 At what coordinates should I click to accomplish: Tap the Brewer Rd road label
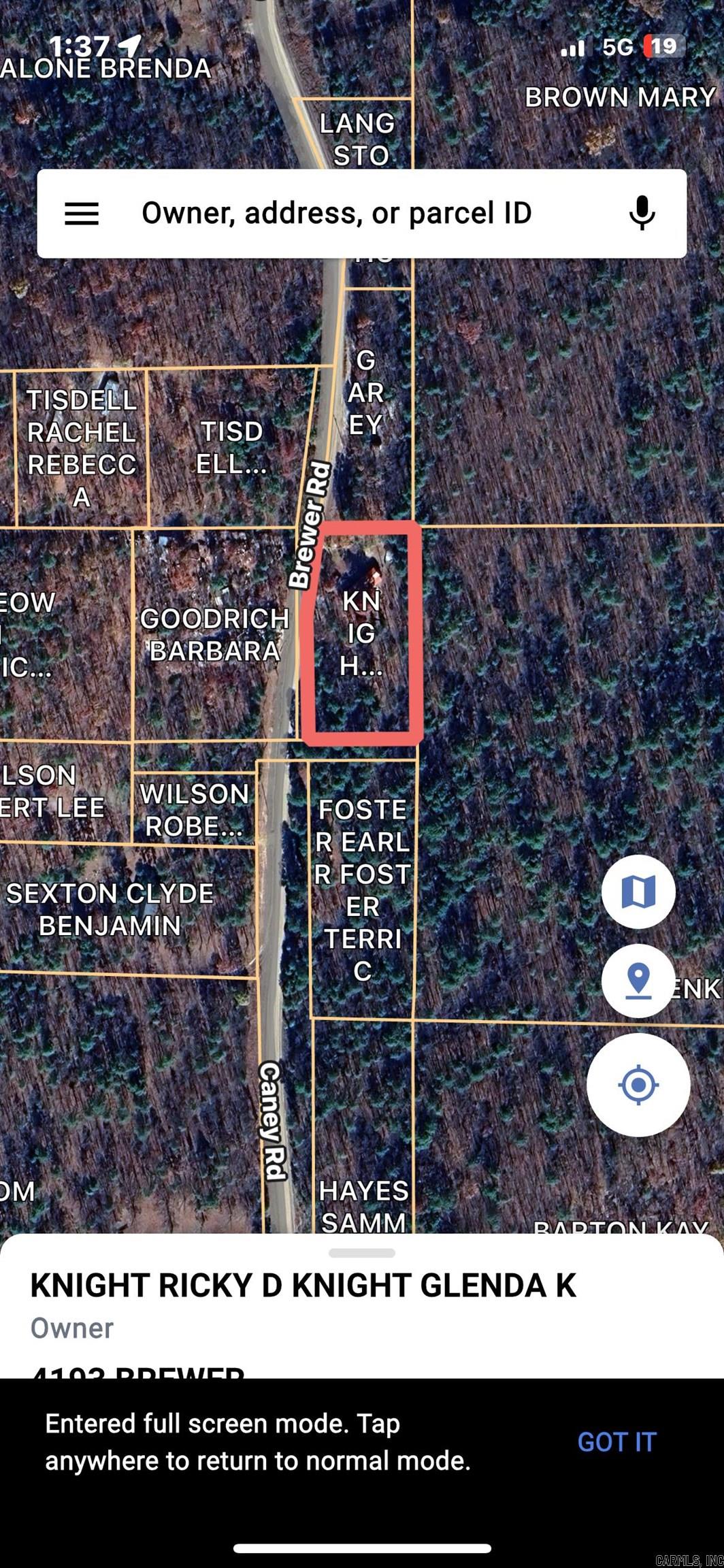[310, 524]
